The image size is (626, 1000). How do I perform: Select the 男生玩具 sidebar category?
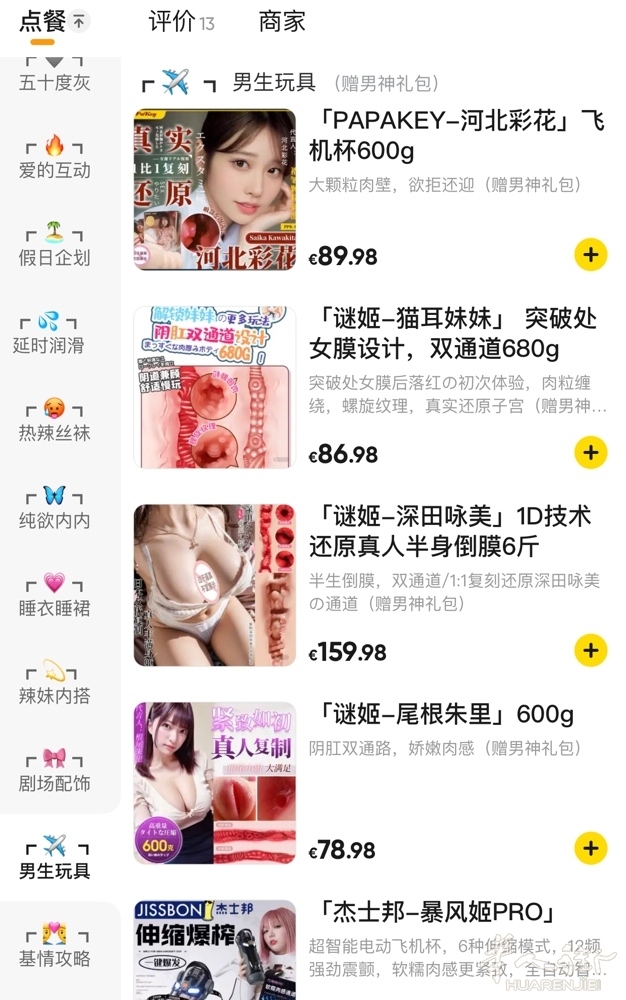tap(54, 858)
